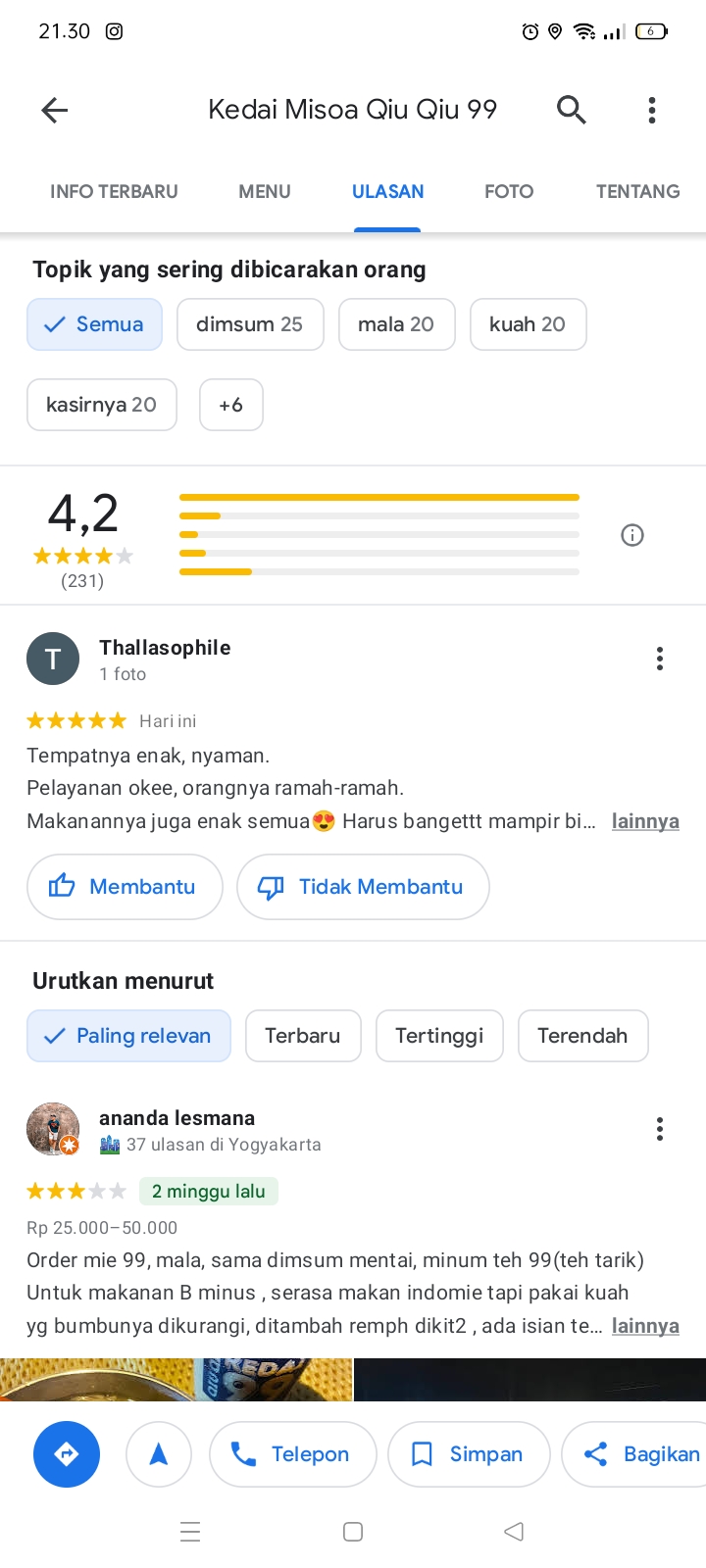
Task: Mark Thallasophile's review as Tidak Membantu
Action: coord(363,887)
